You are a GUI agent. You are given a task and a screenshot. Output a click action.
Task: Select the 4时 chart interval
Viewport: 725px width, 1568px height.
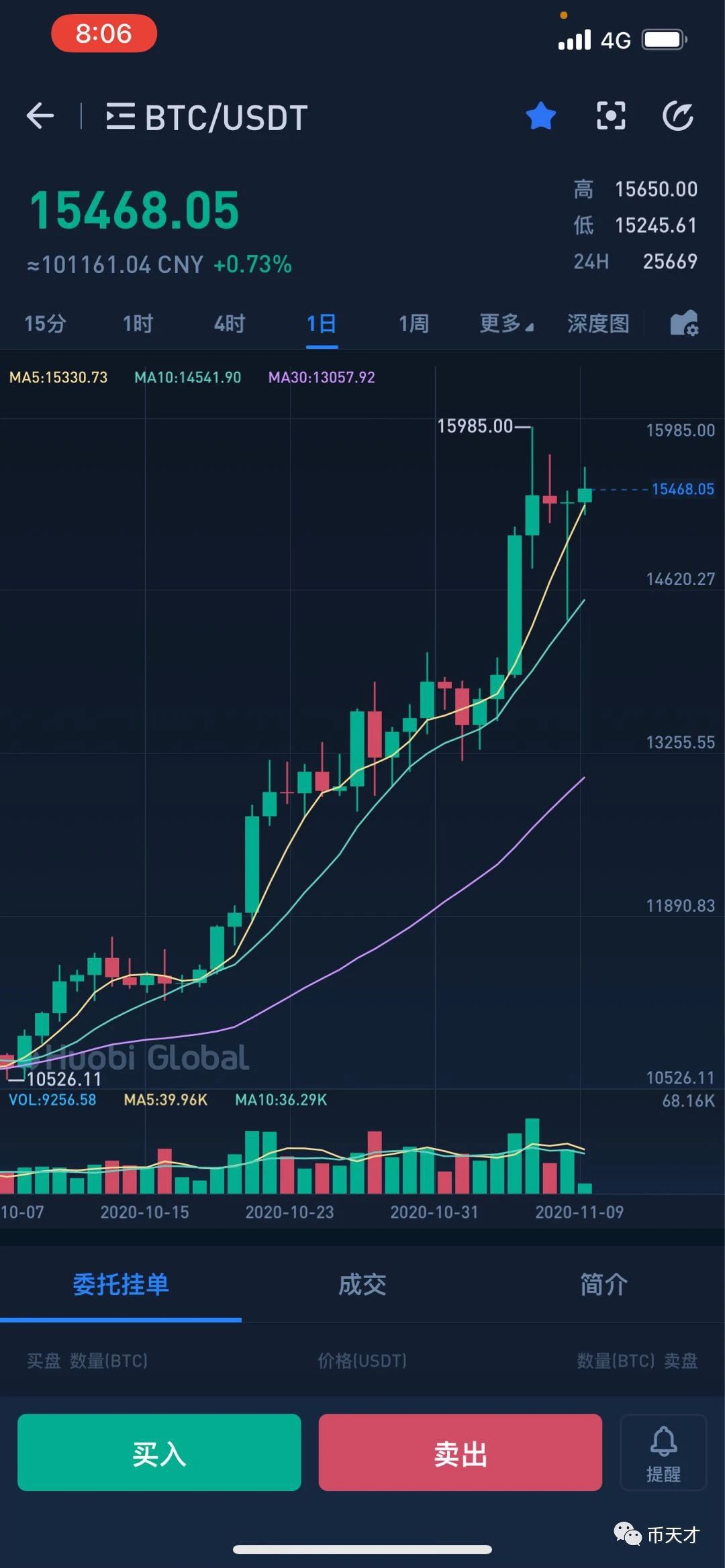click(229, 323)
